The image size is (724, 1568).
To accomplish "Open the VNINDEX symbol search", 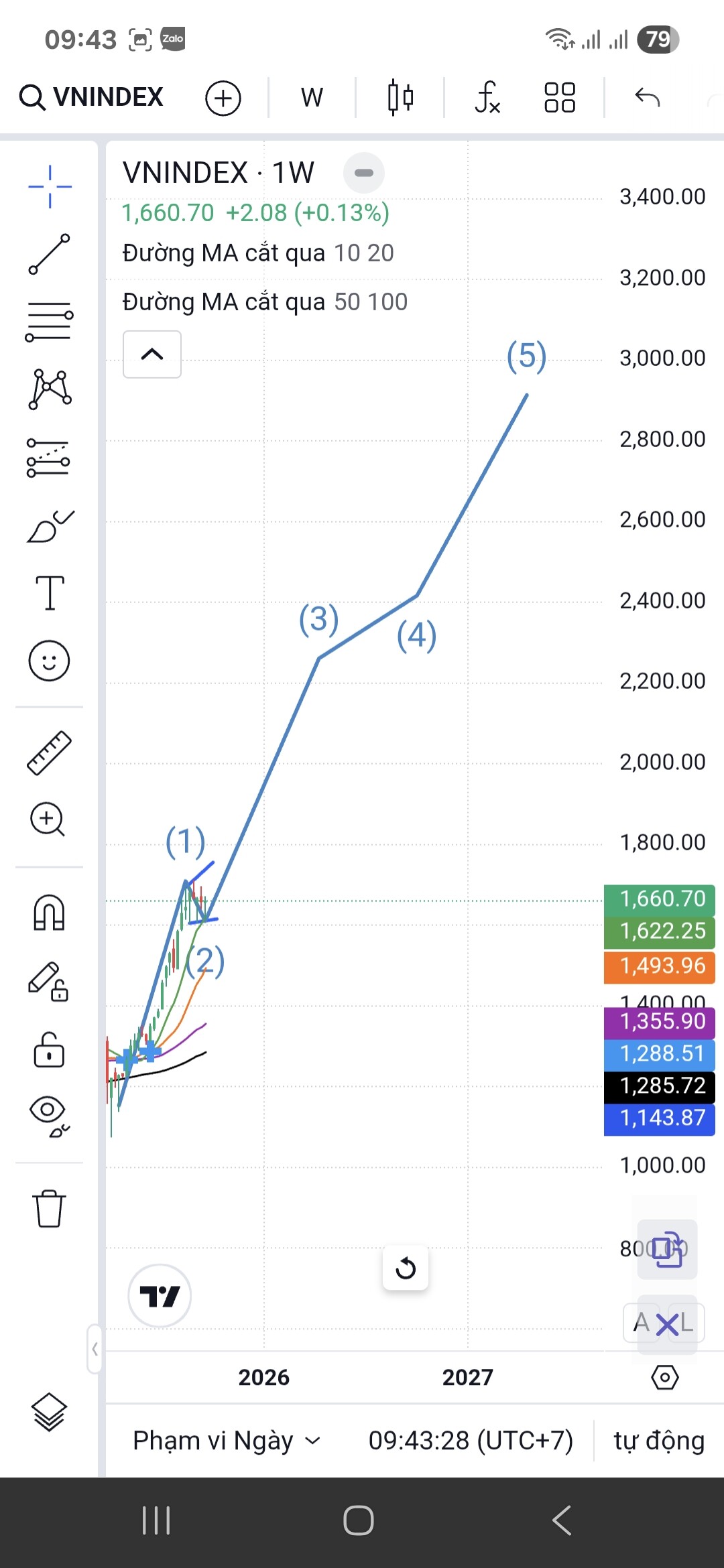I will pyautogui.click(x=92, y=97).
